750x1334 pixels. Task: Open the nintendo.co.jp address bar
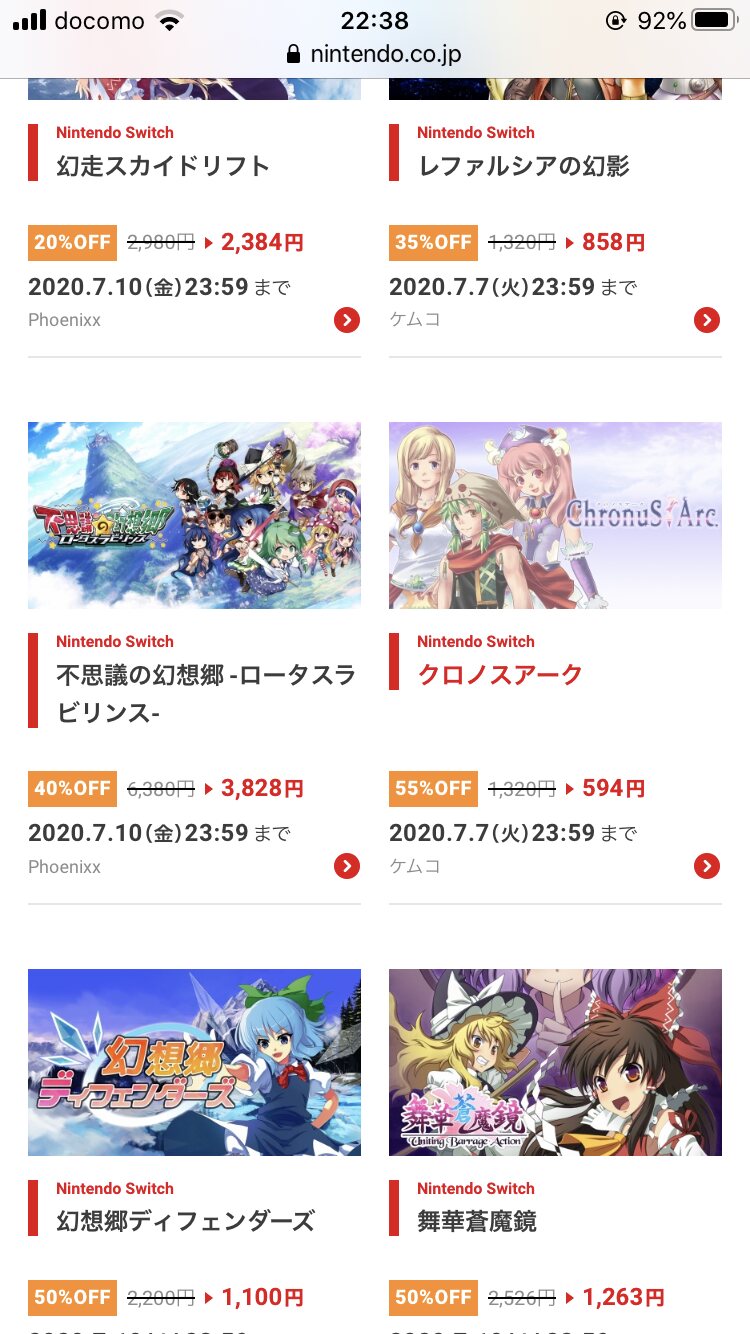click(x=374, y=54)
